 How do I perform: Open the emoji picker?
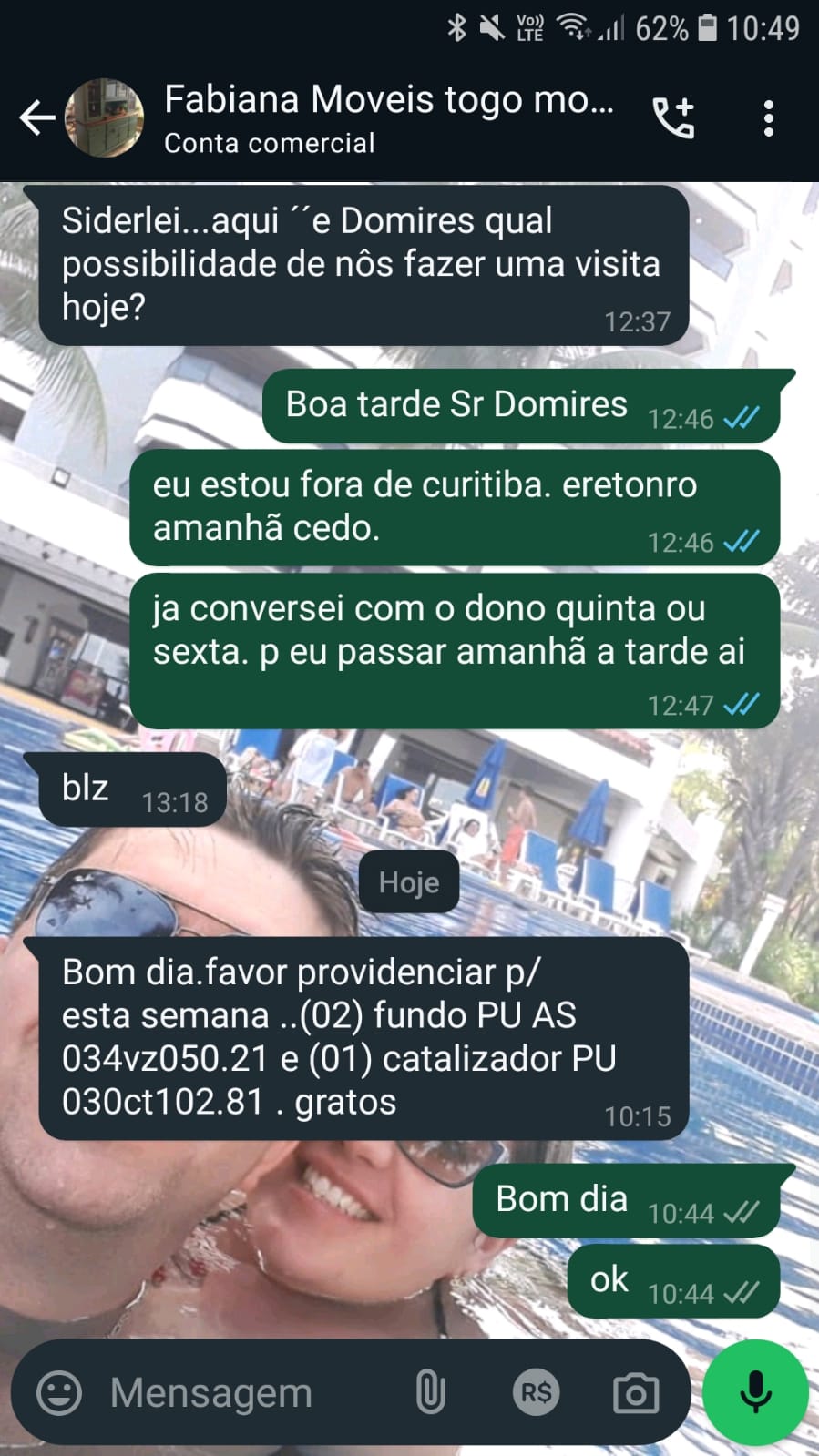[59, 1393]
